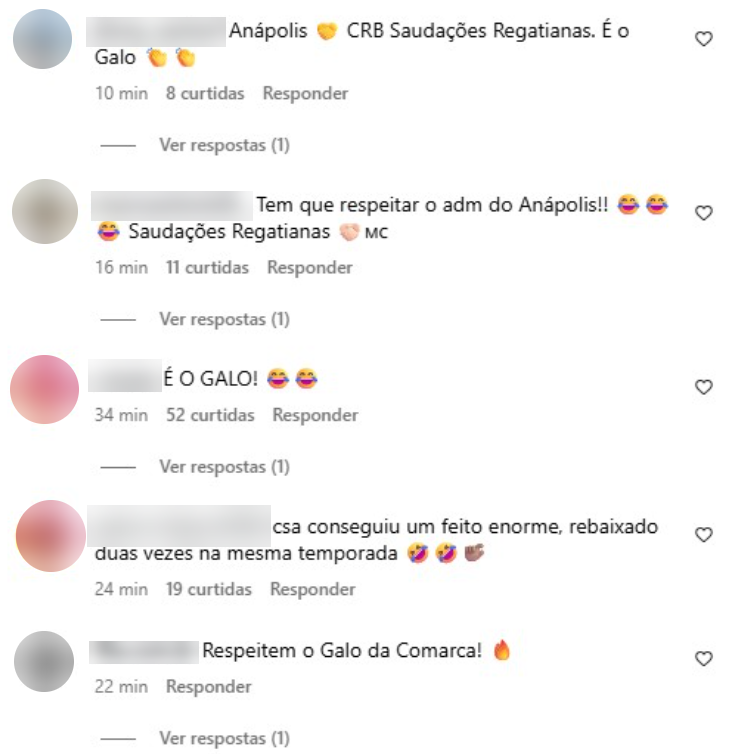Open profile picture of the 'É O GALO!' commenter
This screenshot has height=754, width=741.
pyautogui.click(x=44, y=389)
